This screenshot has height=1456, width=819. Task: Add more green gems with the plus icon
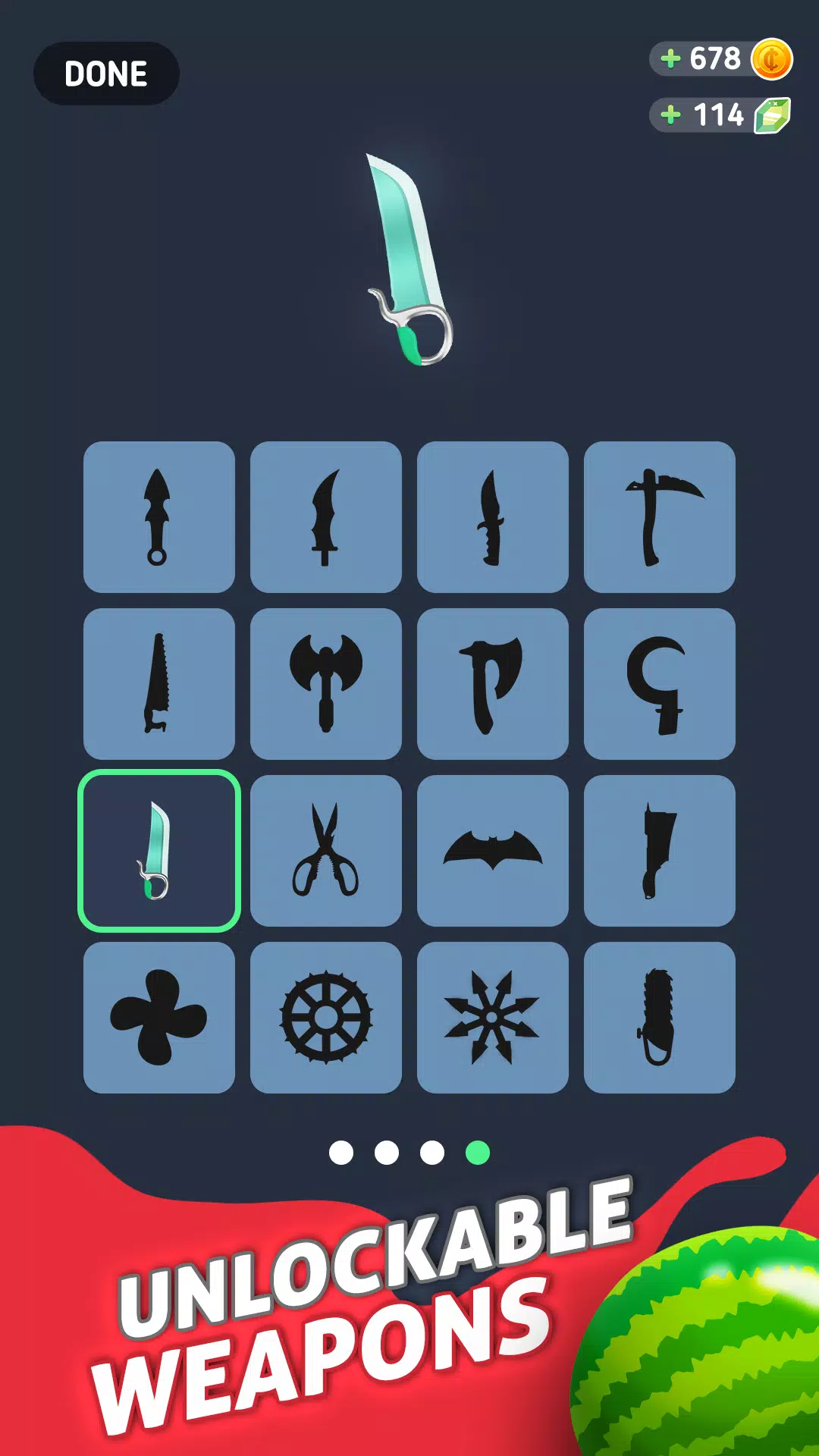point(670,115)
